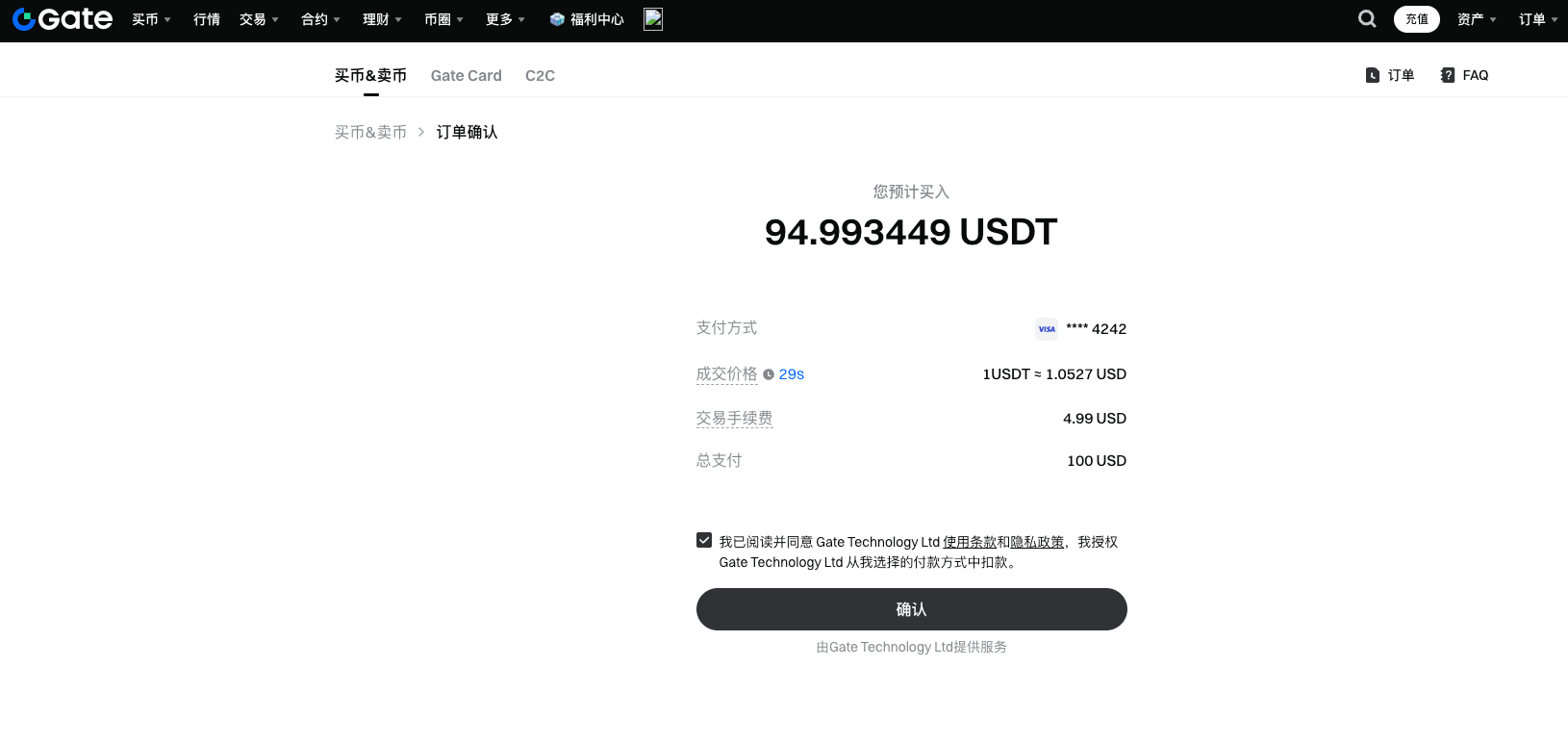The image size is (1568, 744).
Task: Go back via 买币&卖币 breadcrumb
Action: pyautogui.click(x=370, y=132)
